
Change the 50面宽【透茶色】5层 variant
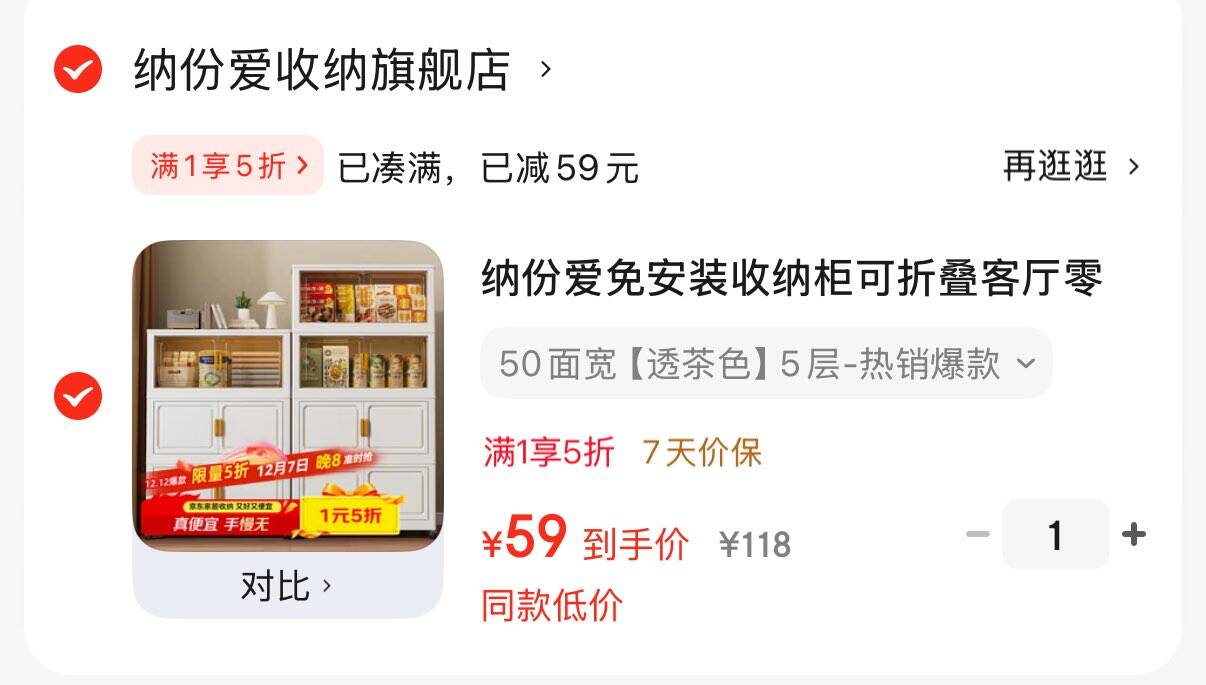click(766, 364)
